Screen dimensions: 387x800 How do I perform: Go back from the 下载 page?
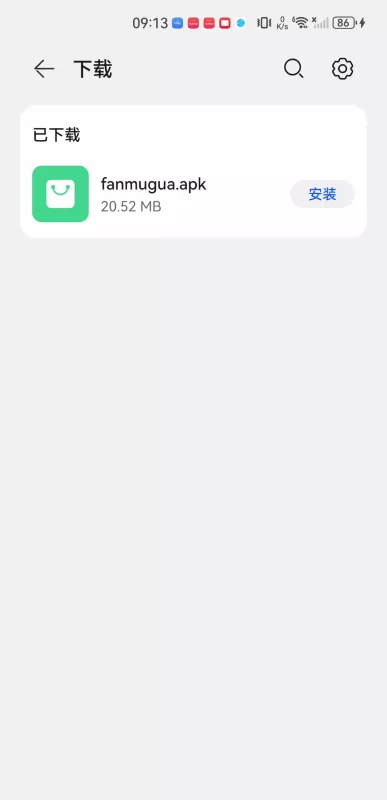44,69
